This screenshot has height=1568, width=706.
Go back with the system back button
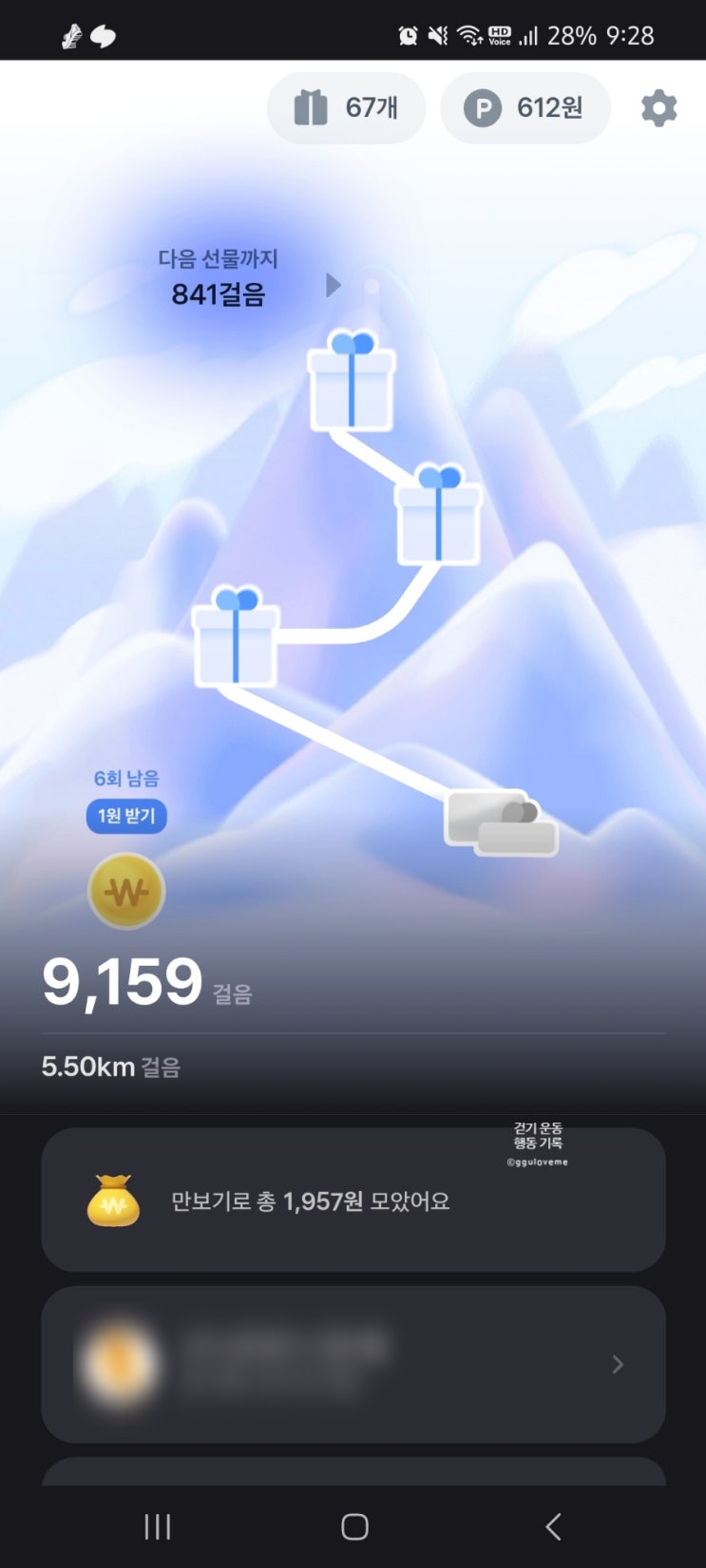pyautogui.click(x=553, y=1526)
